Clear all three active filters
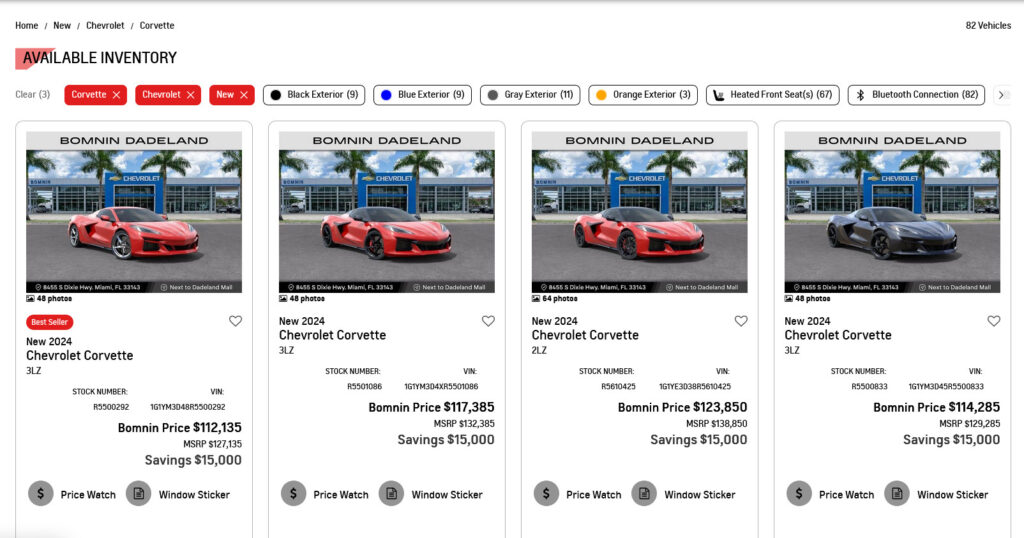 tap(32, 95)
